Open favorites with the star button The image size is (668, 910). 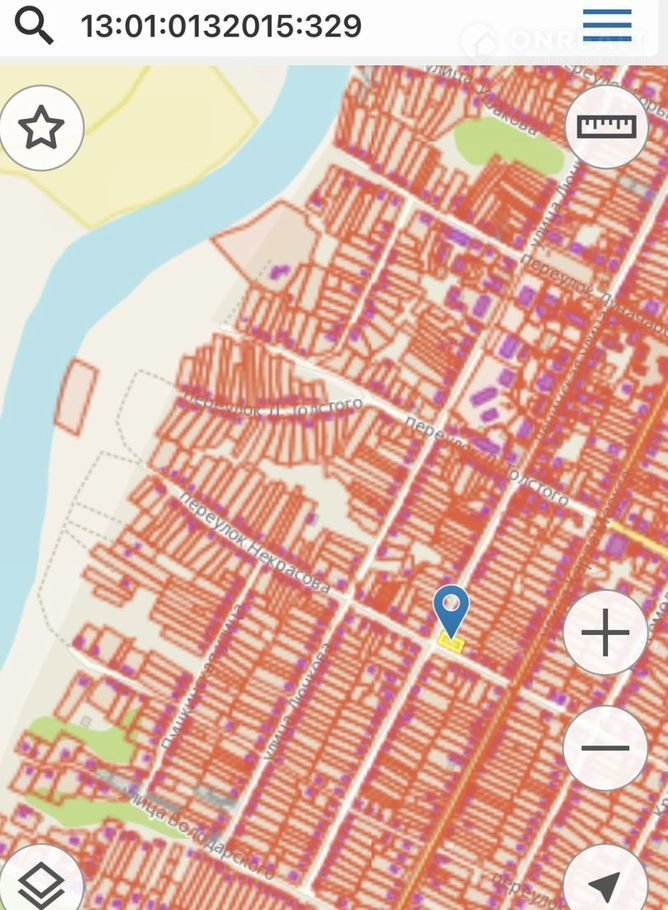click(x=41, y=127)
